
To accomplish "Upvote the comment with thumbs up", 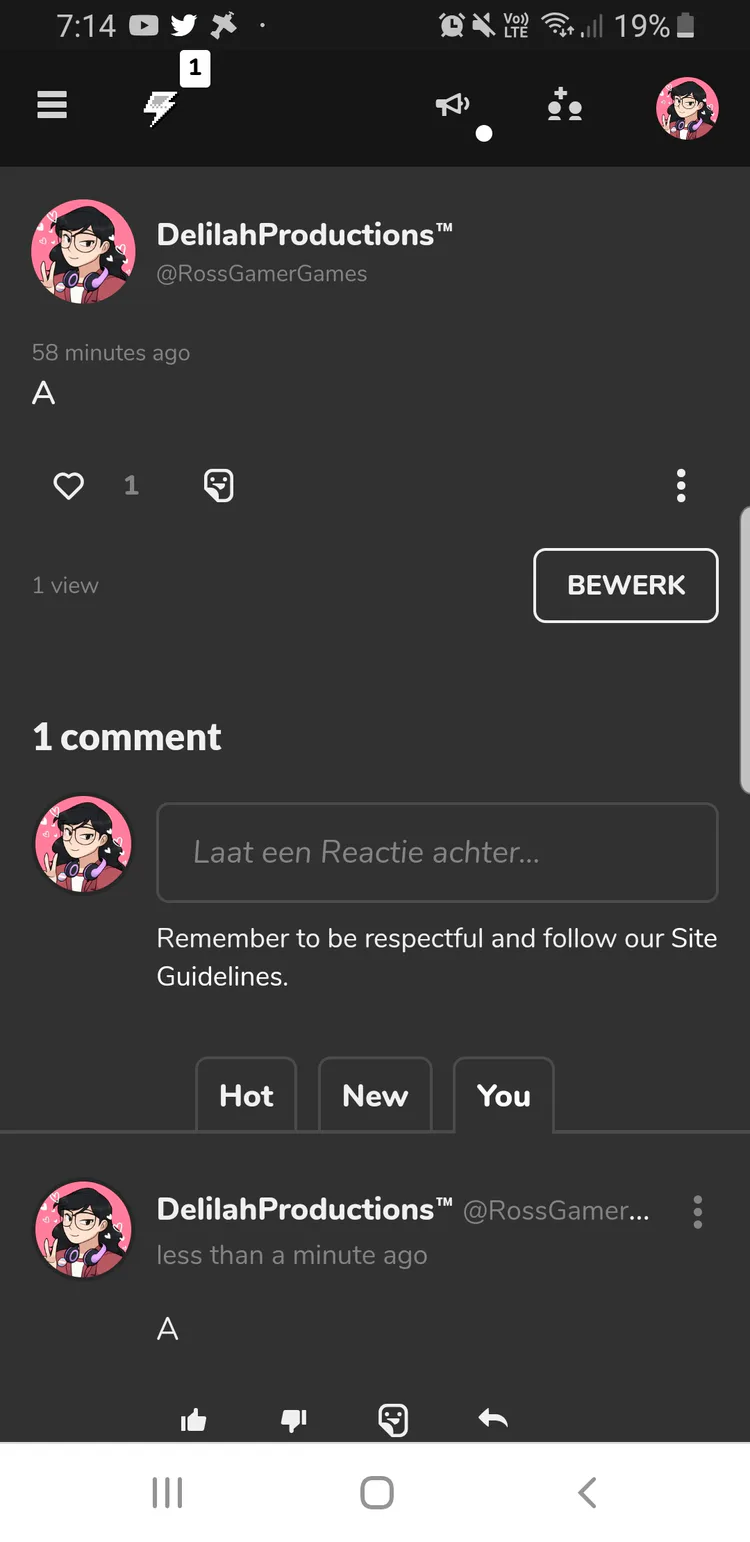I will [x=194, y=1419].
